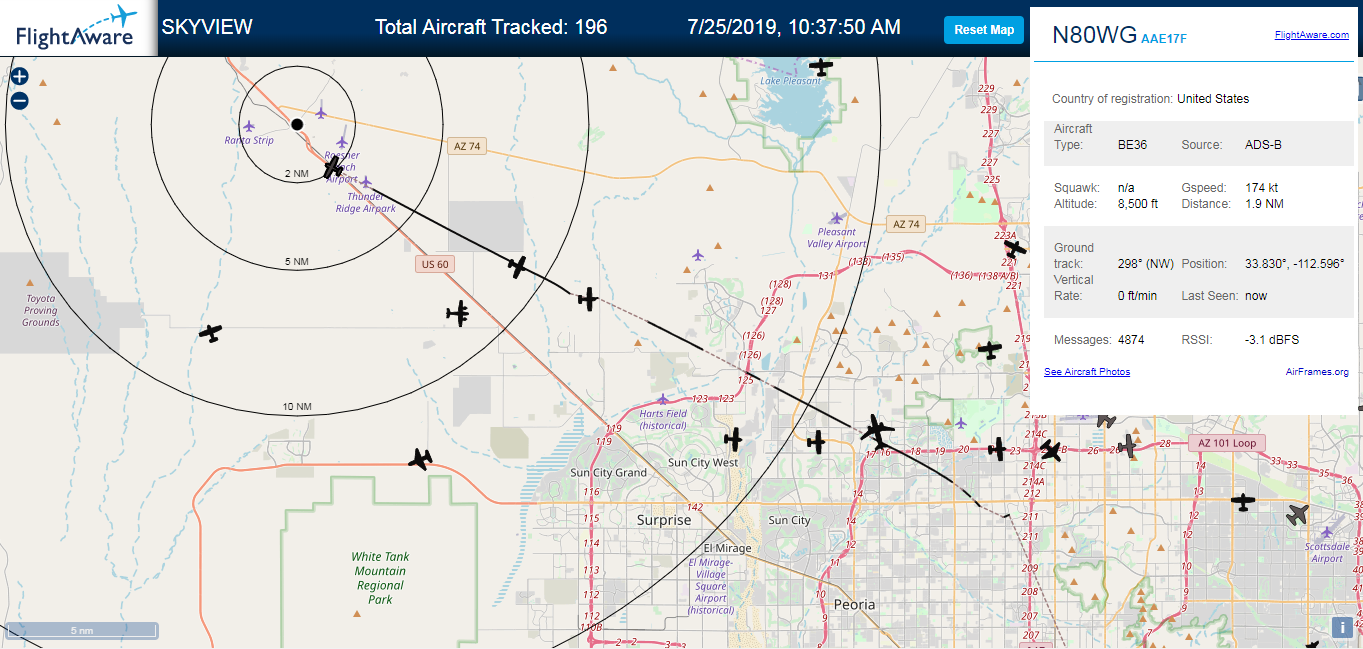This screenshot has width=1363, height=649.
Task: Open the AAE17F hex code link
Action: click(1164, 39)
